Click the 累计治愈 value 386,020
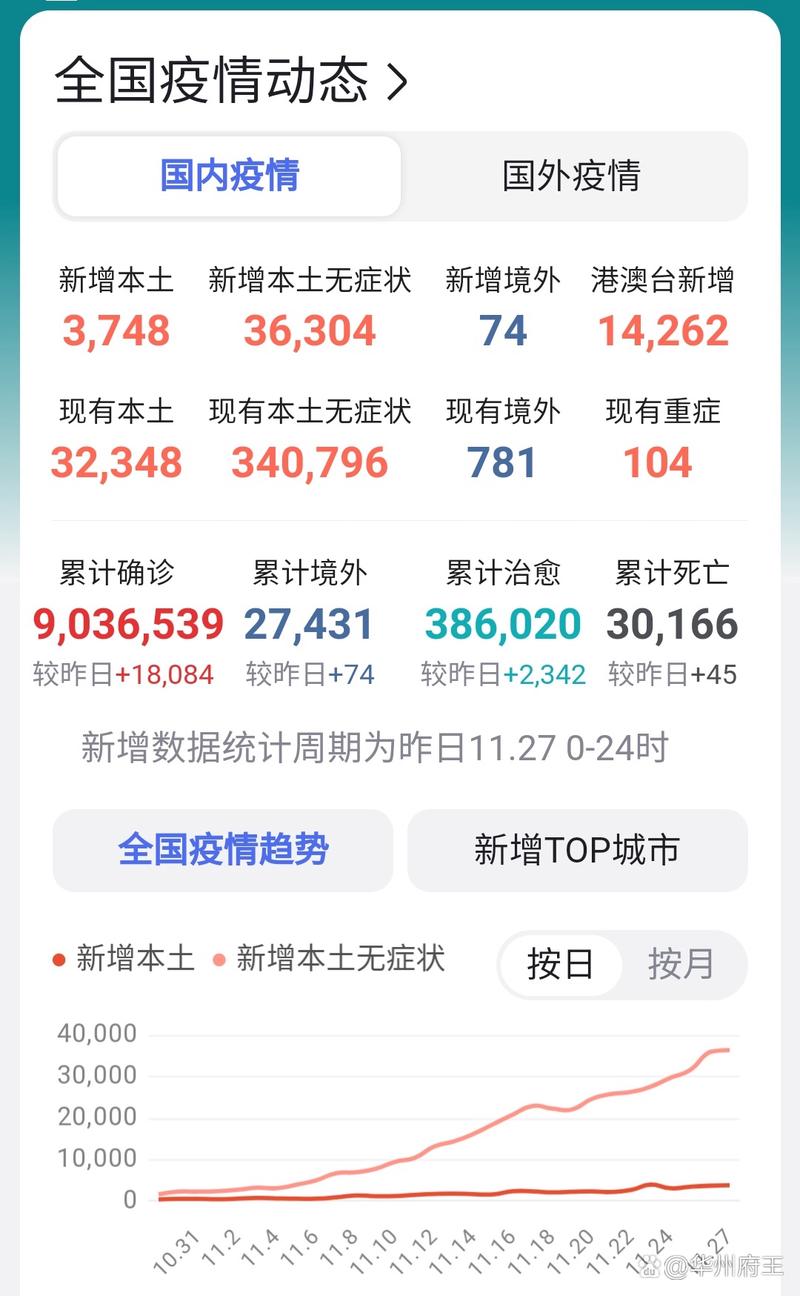Image resolution: width=800 pixels, height=1296 pixels. click(504, 624)
